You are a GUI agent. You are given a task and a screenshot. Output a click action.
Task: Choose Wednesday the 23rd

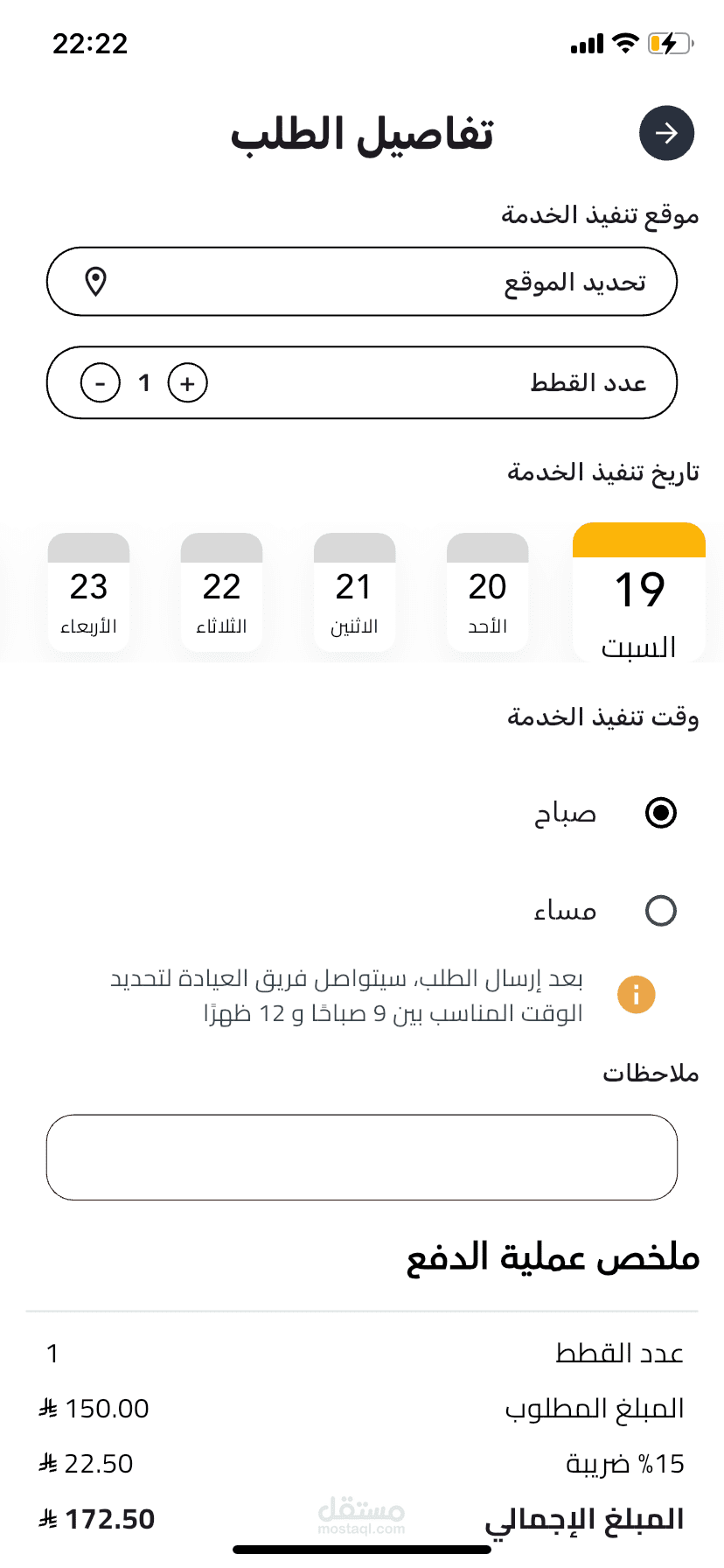tap(89, 593)
